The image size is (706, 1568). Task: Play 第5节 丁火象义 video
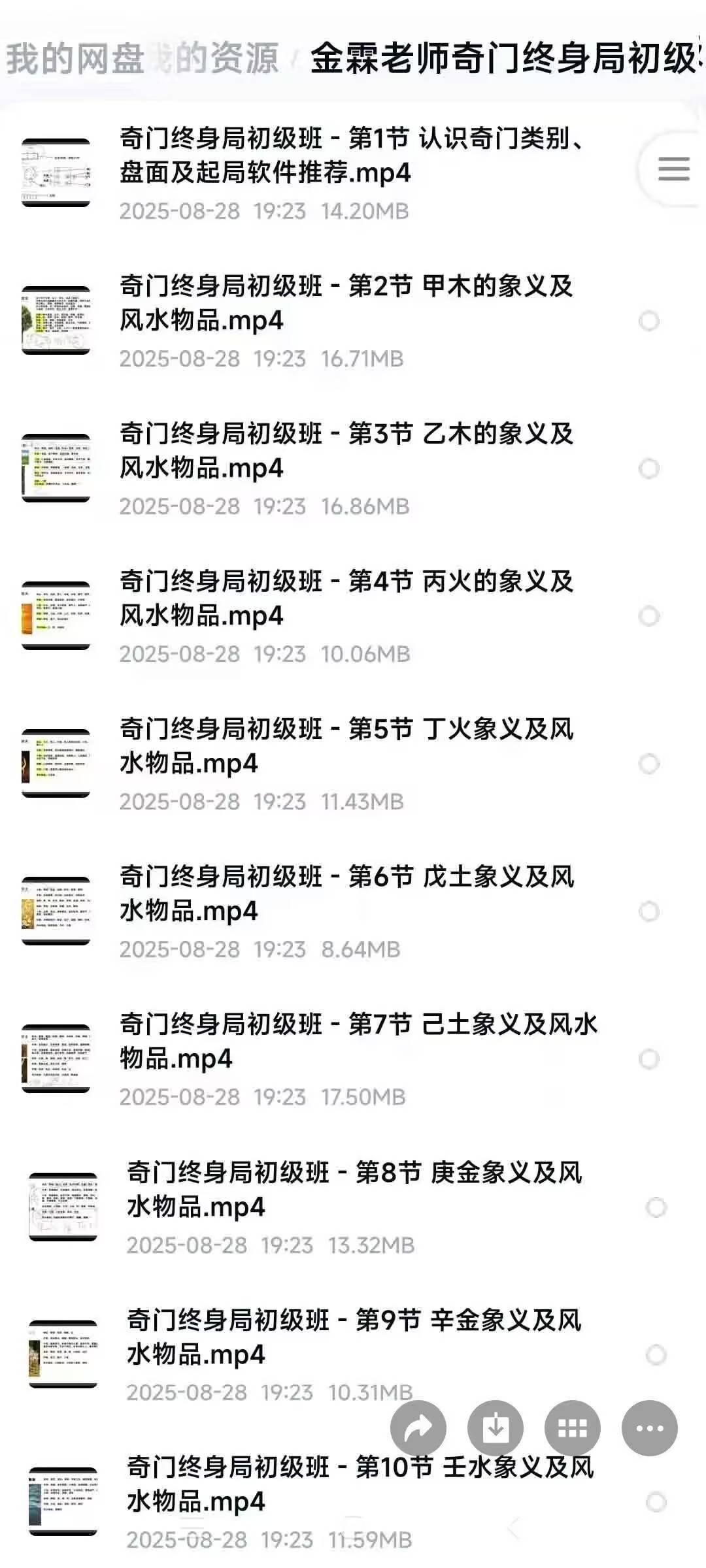[x=346, y=746]
